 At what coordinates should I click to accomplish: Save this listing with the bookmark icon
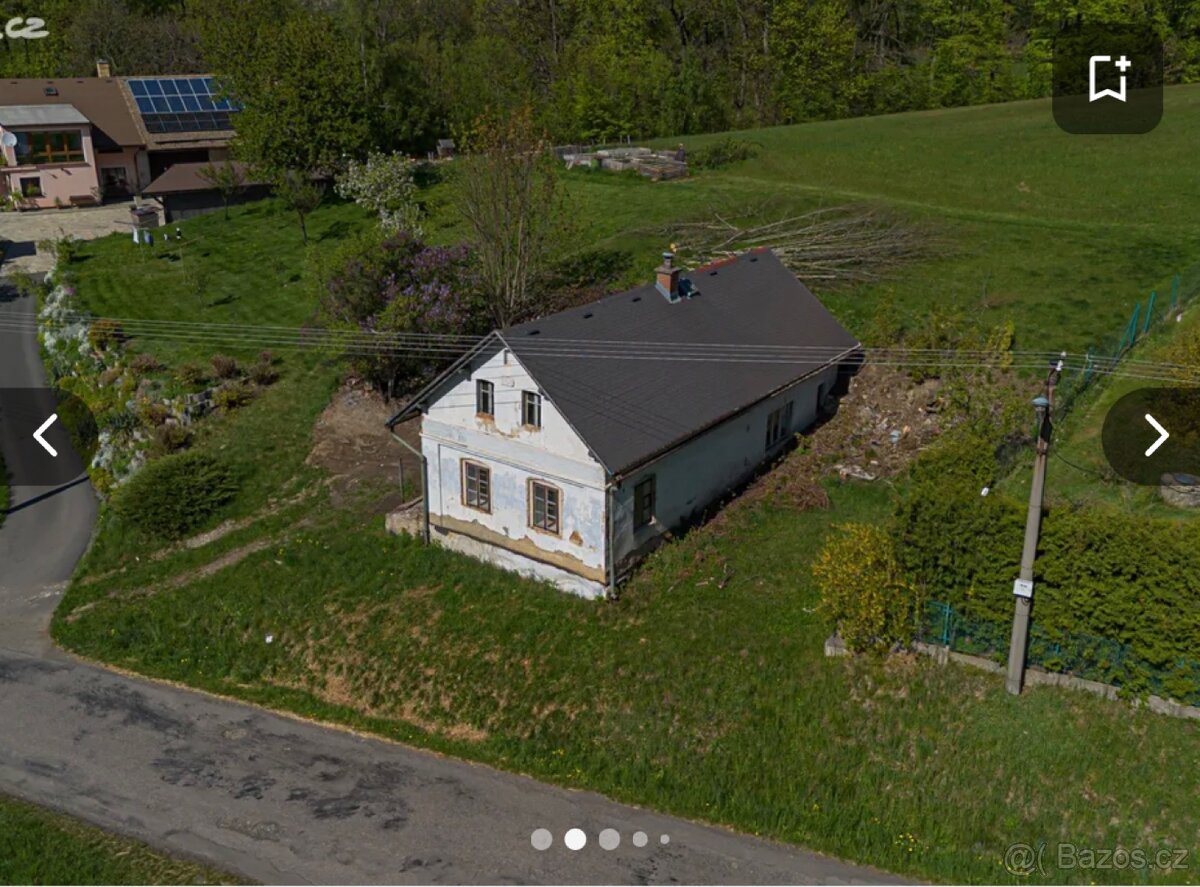(x=1107, y=78)
